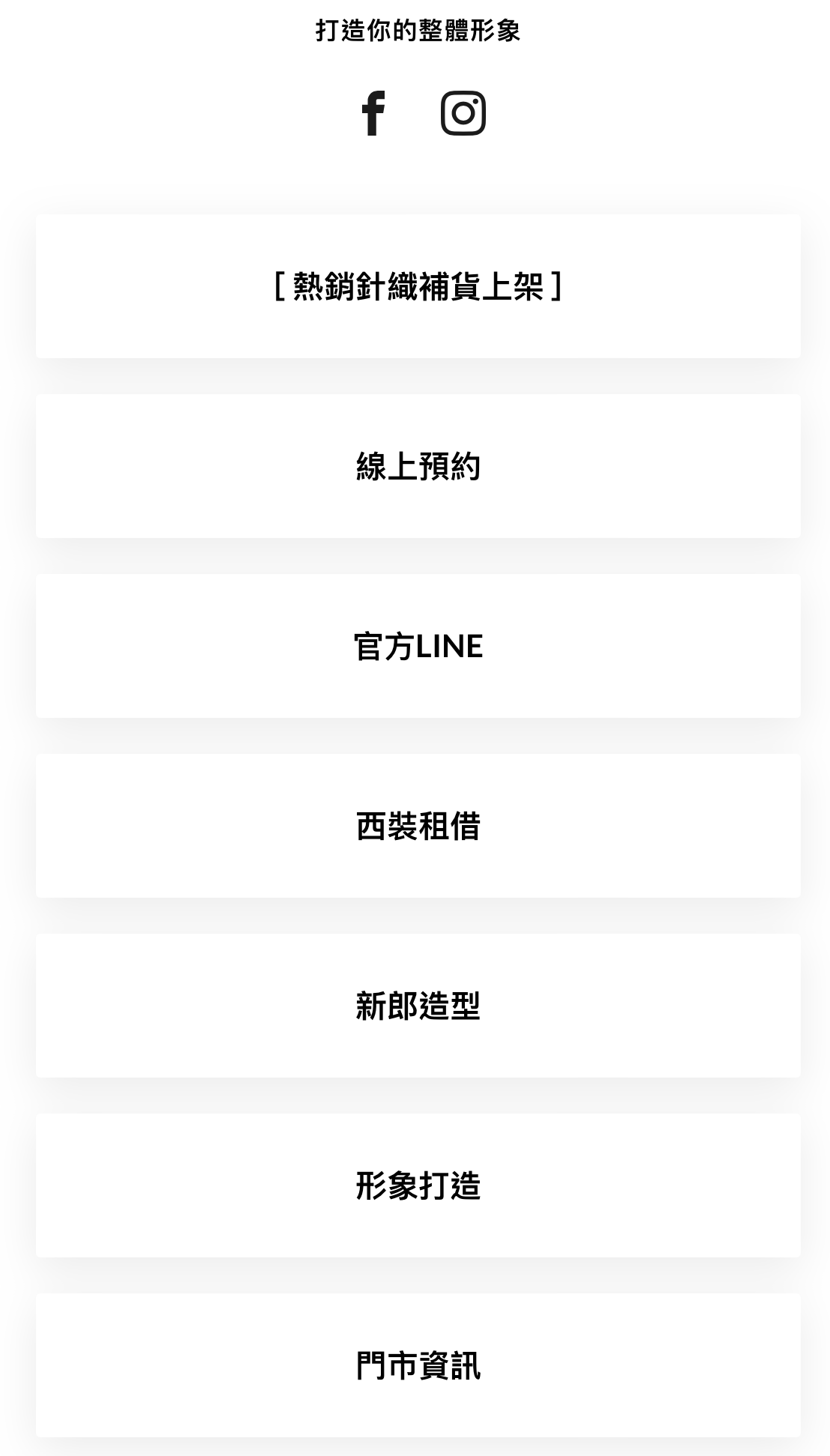Open 官方LINE link
The image size is (830, 1456).
click(418, 646)
